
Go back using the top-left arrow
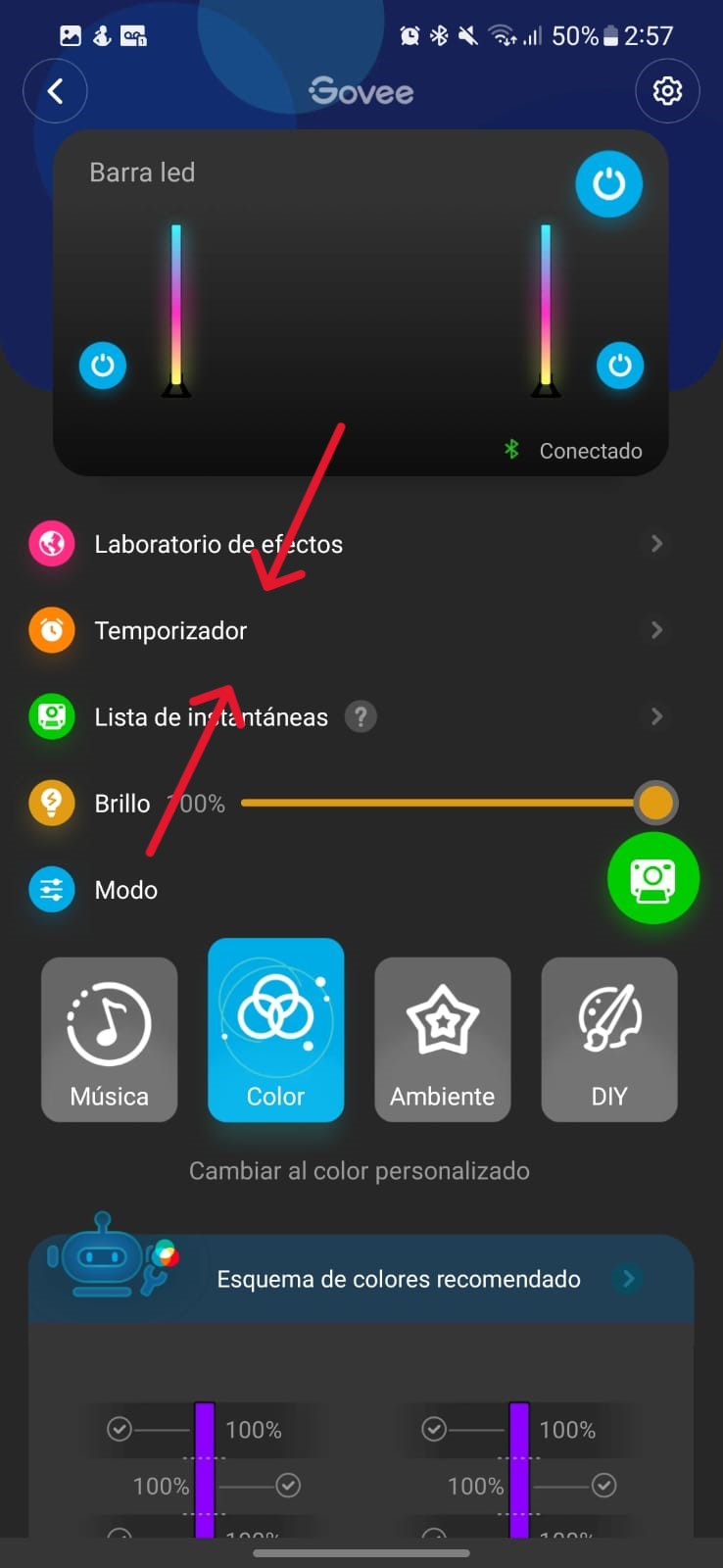56,91
